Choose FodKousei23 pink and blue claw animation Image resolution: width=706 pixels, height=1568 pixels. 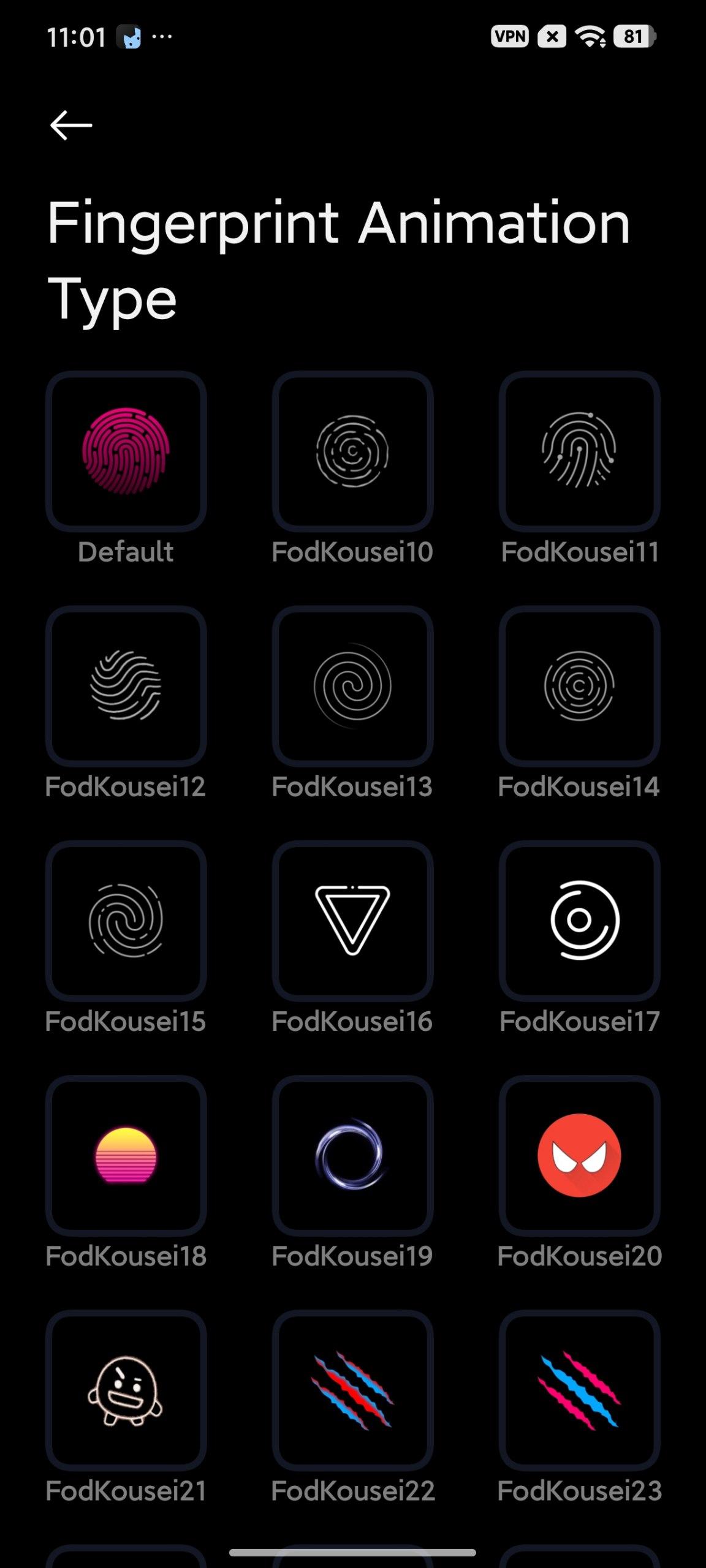point(579,1390)
